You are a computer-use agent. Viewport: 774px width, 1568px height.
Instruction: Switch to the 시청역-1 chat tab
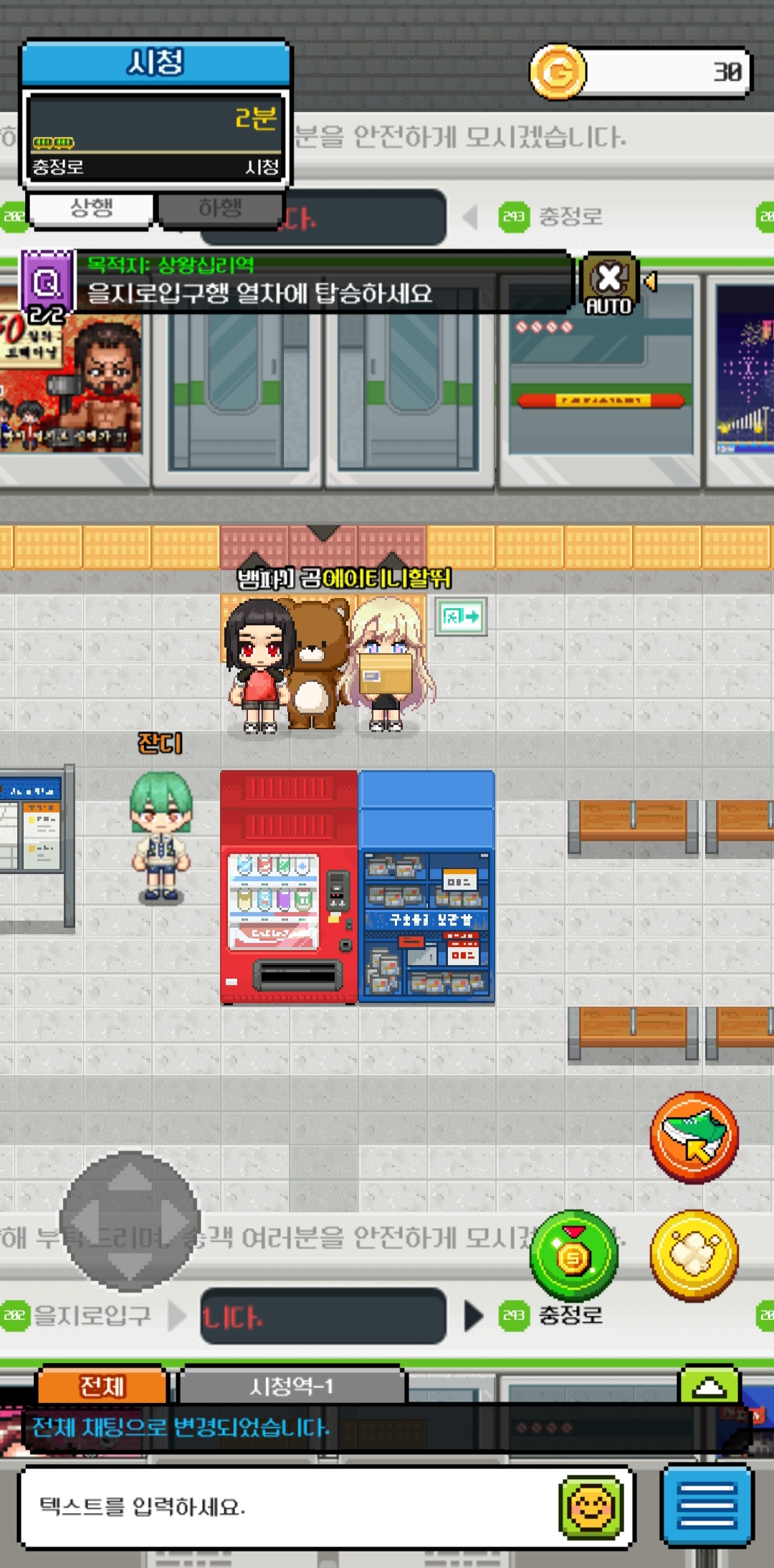click(292, 1386)
